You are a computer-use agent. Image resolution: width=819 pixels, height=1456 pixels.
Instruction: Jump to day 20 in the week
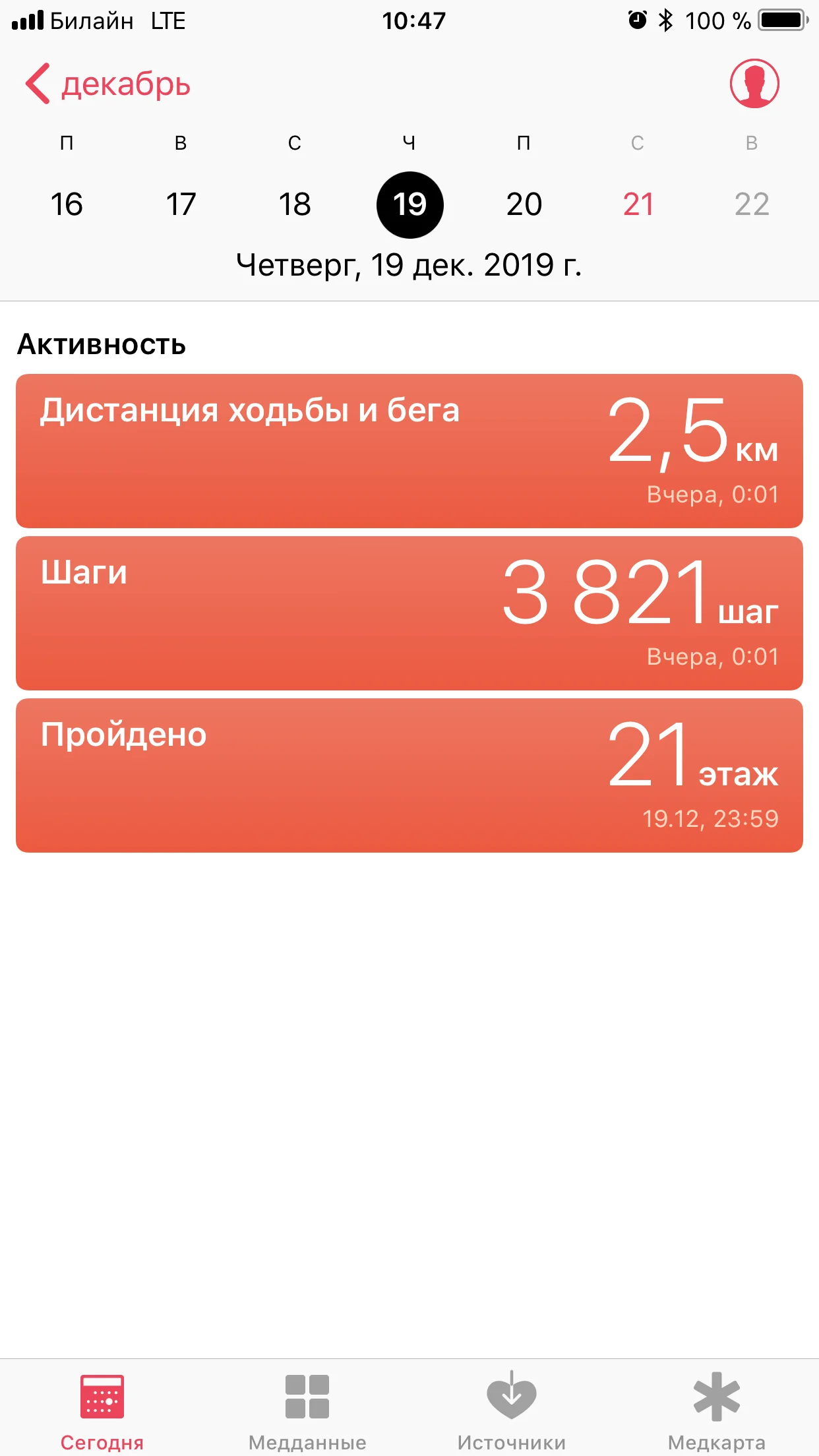(x=524, y=204)
